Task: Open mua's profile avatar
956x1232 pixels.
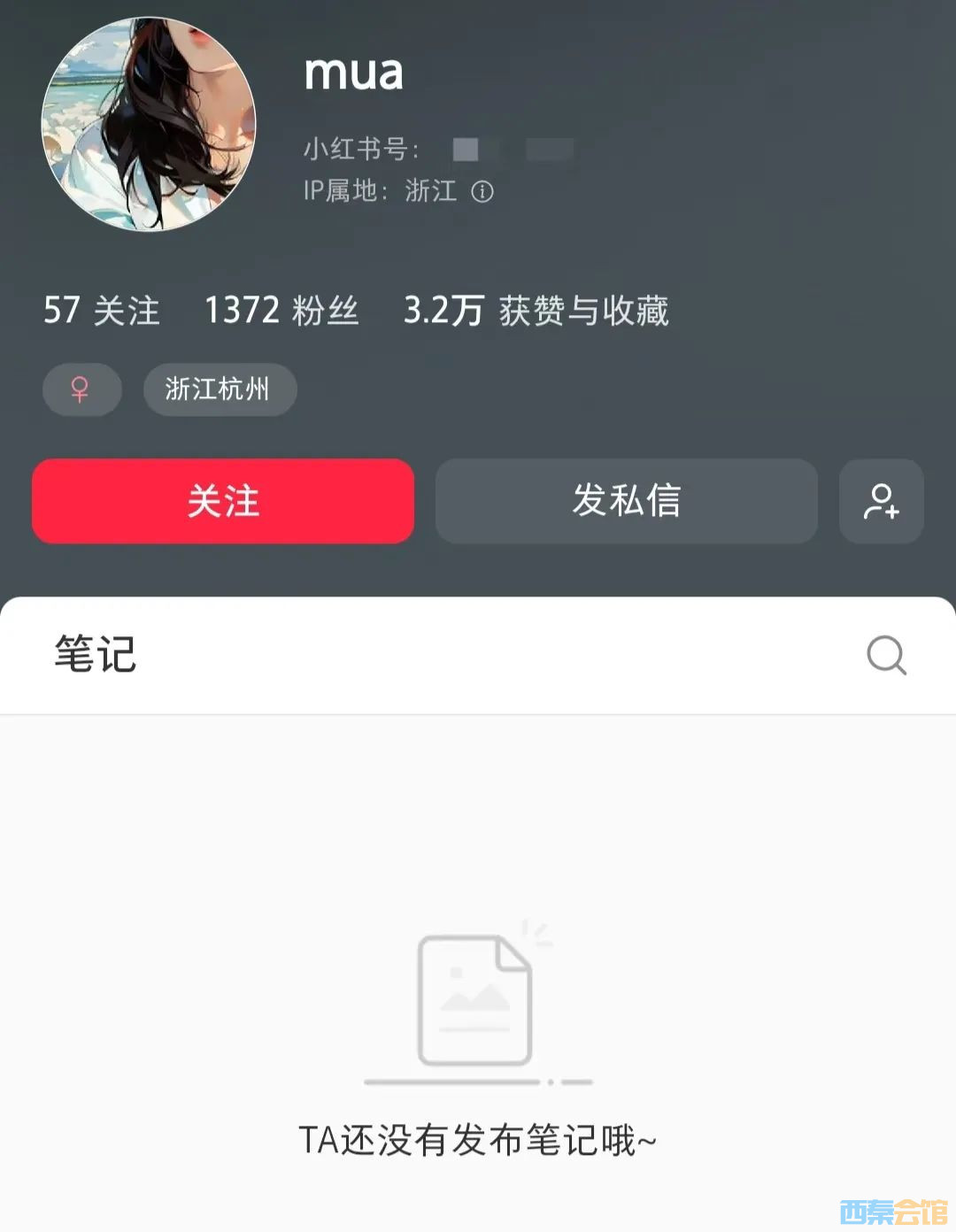Action: point(149,125)
